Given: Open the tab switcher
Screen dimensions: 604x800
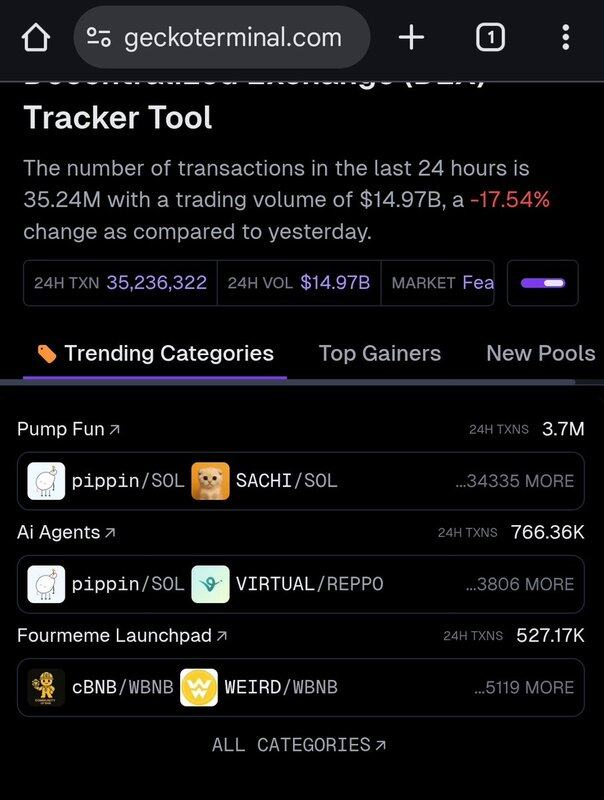Looking at the screenshot, I should tap(489, 38).
